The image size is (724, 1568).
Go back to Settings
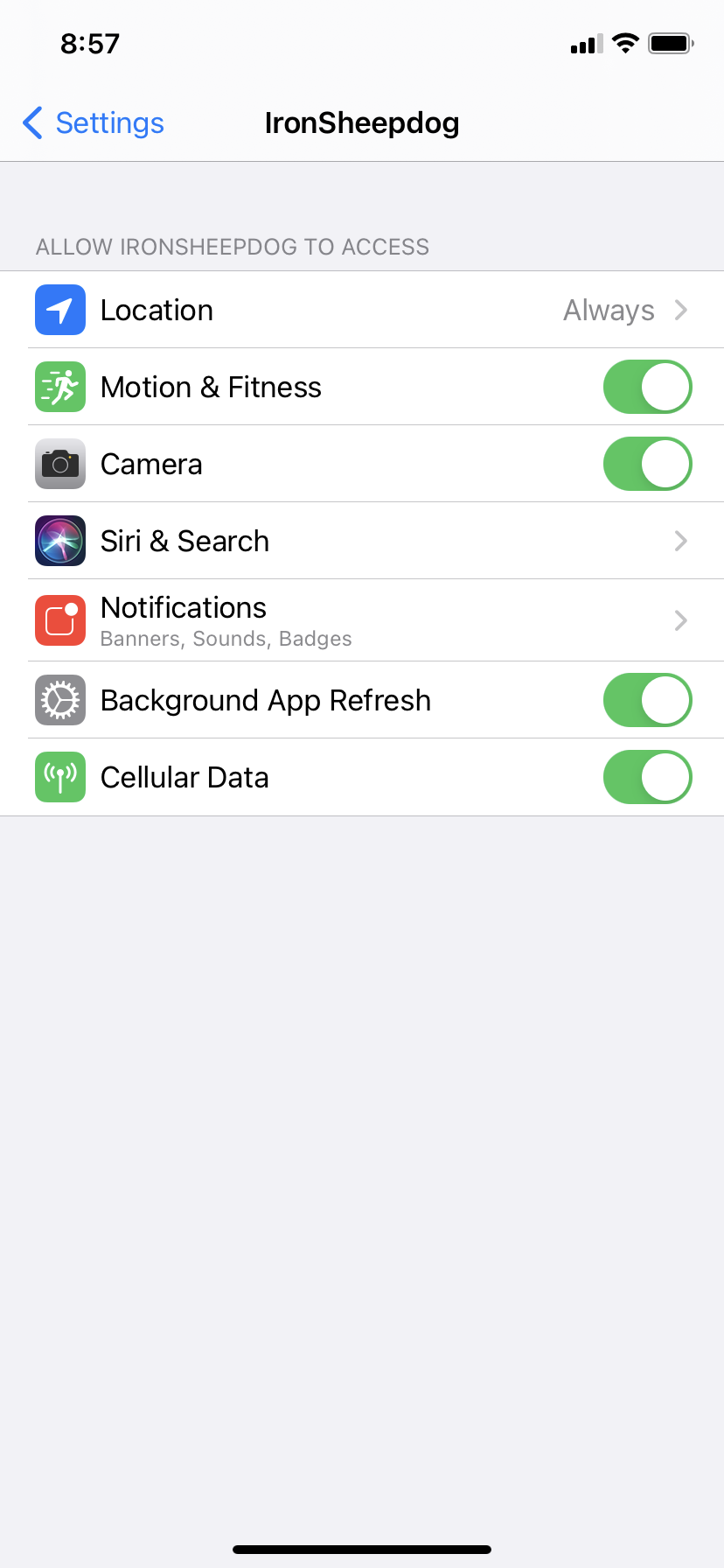pos(93,123)
